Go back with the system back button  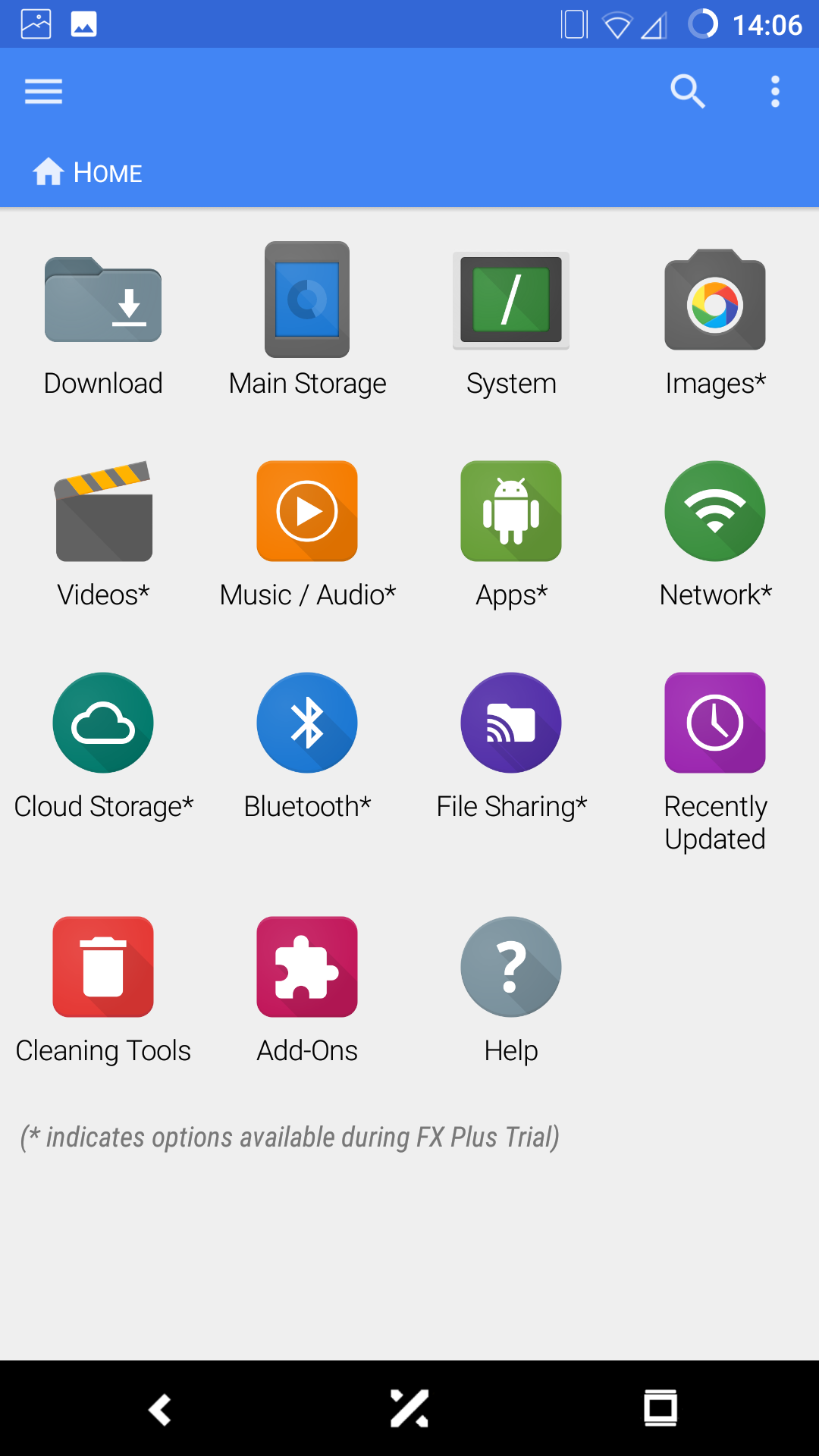coord(159,1410)
